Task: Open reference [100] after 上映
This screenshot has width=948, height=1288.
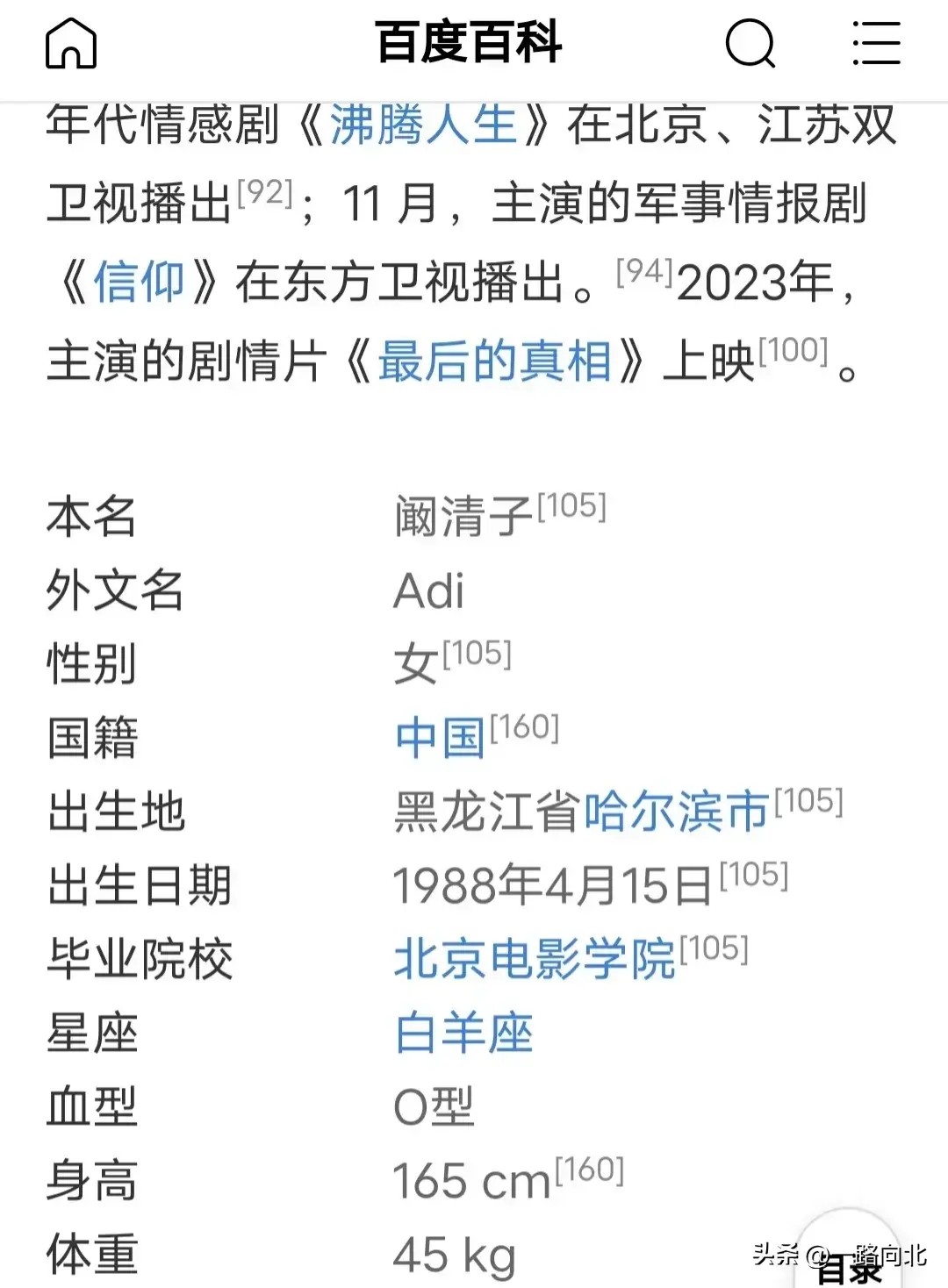Action: (794, 351)
